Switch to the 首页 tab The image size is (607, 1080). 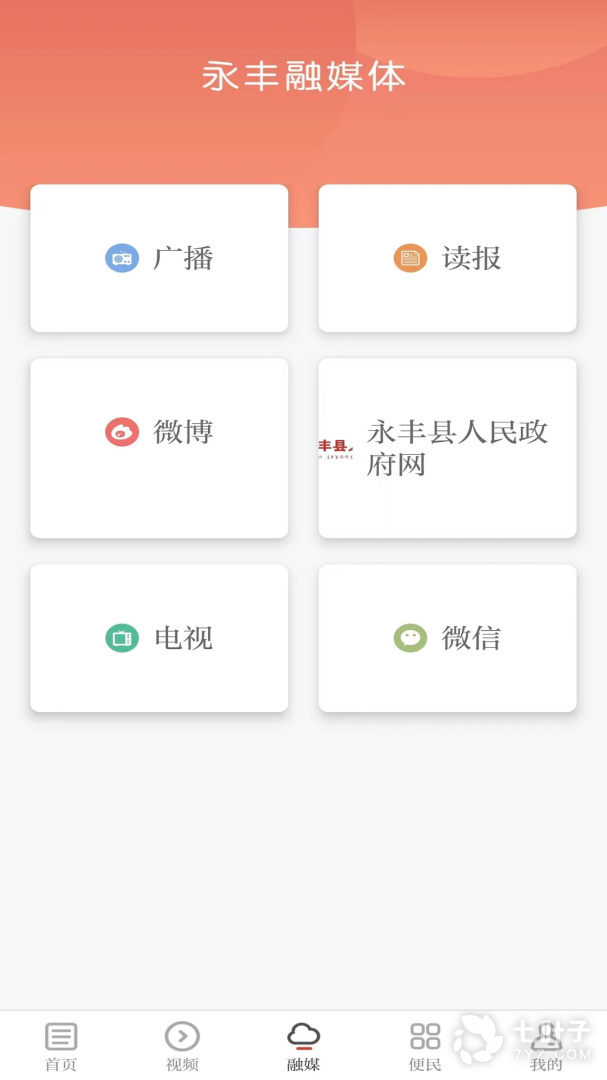click(x=61, y=1046)
